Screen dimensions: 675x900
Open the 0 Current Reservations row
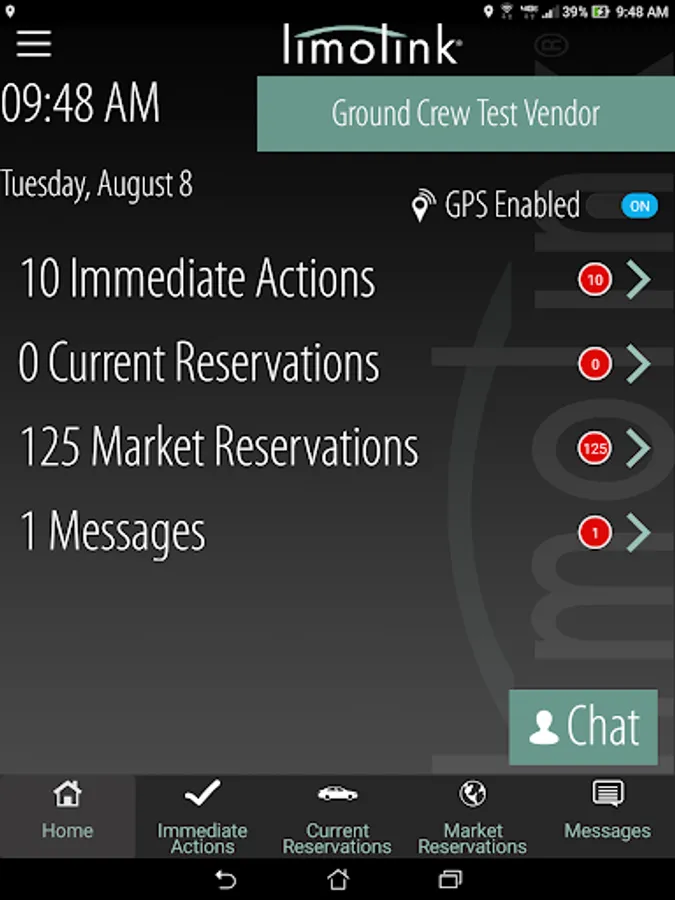pos(336,364)
